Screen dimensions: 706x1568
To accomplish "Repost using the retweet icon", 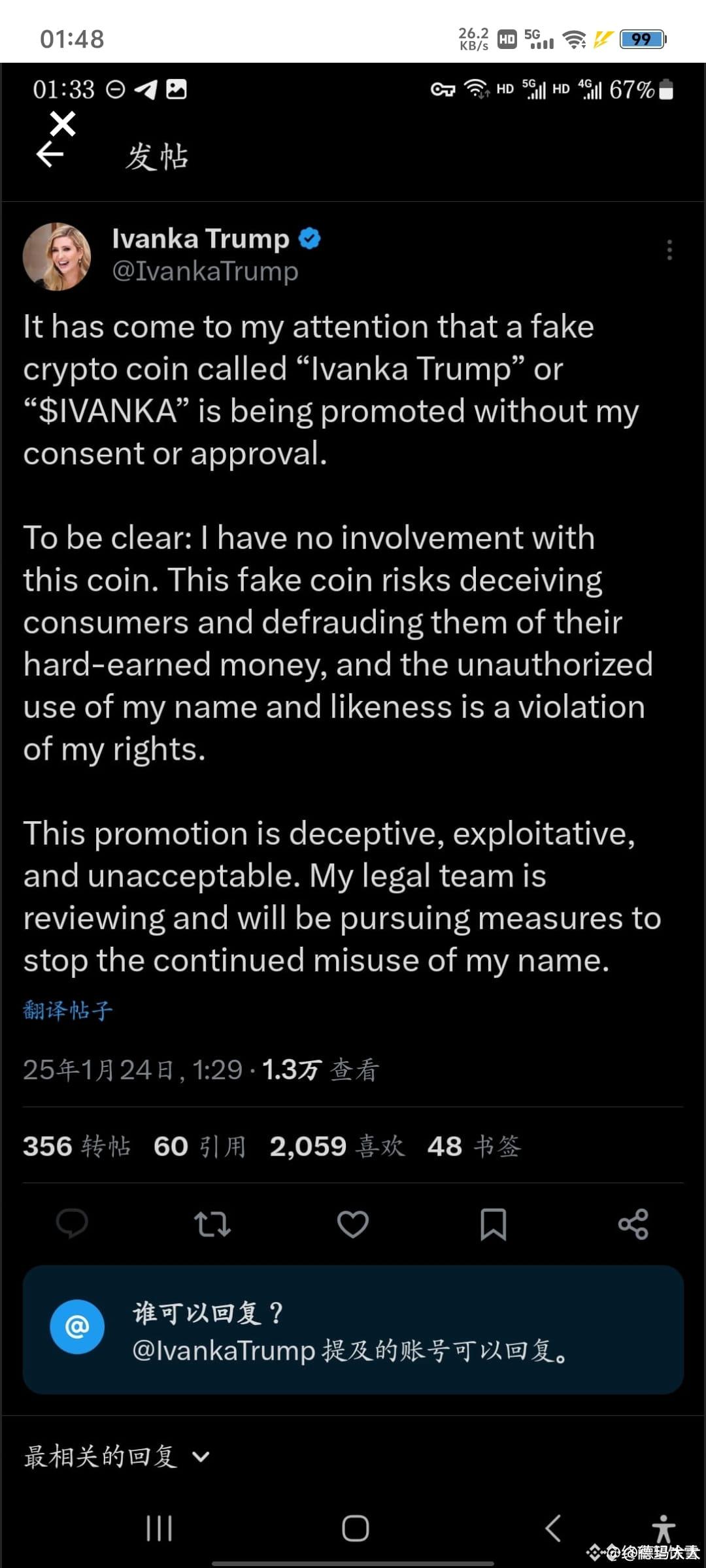I will pyautogui.click(x=213, y=1224).
